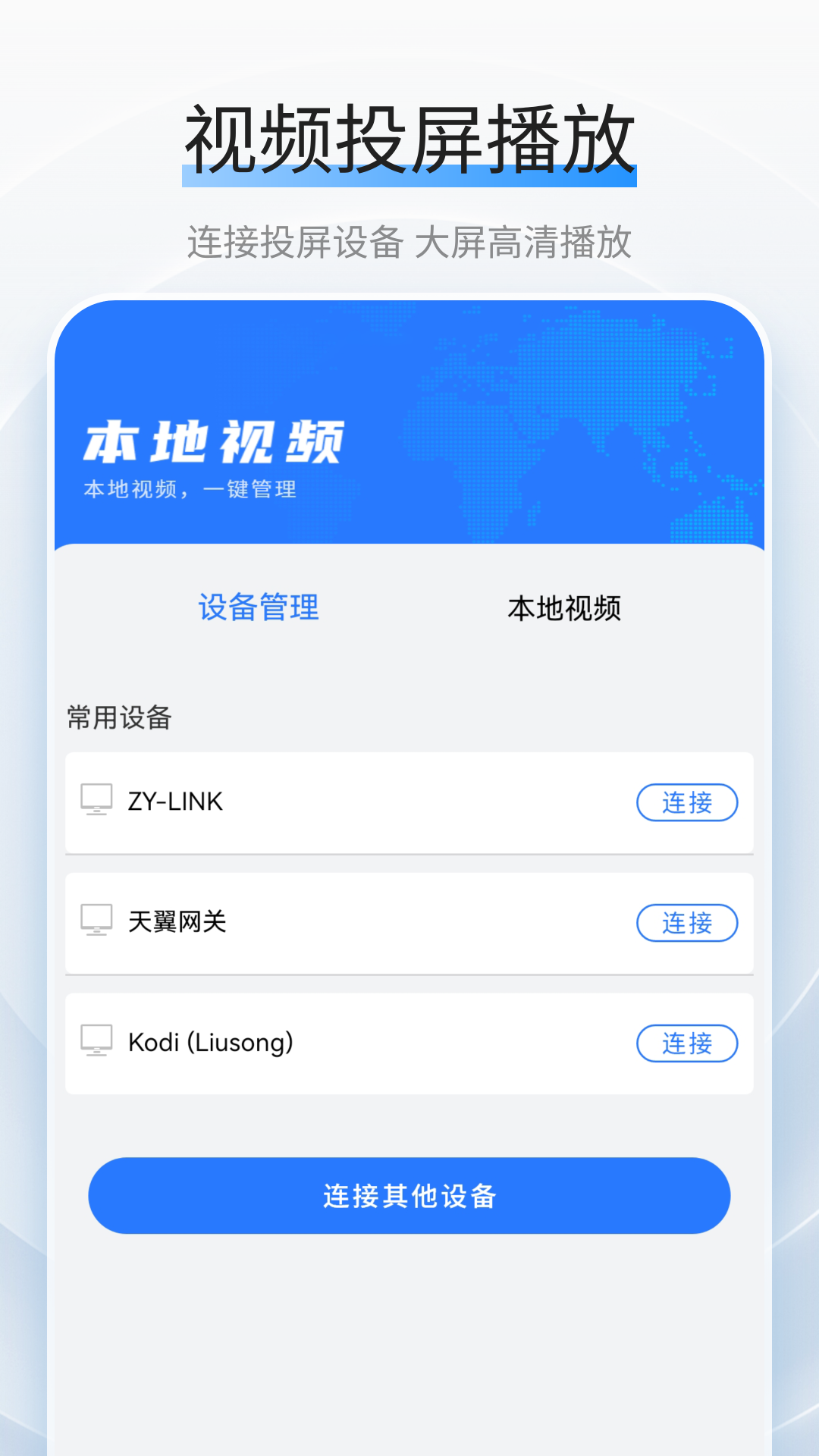Select the 设备管理 tab
Viewport: 819px width, 1456px height.
click(x=258, y=607)
